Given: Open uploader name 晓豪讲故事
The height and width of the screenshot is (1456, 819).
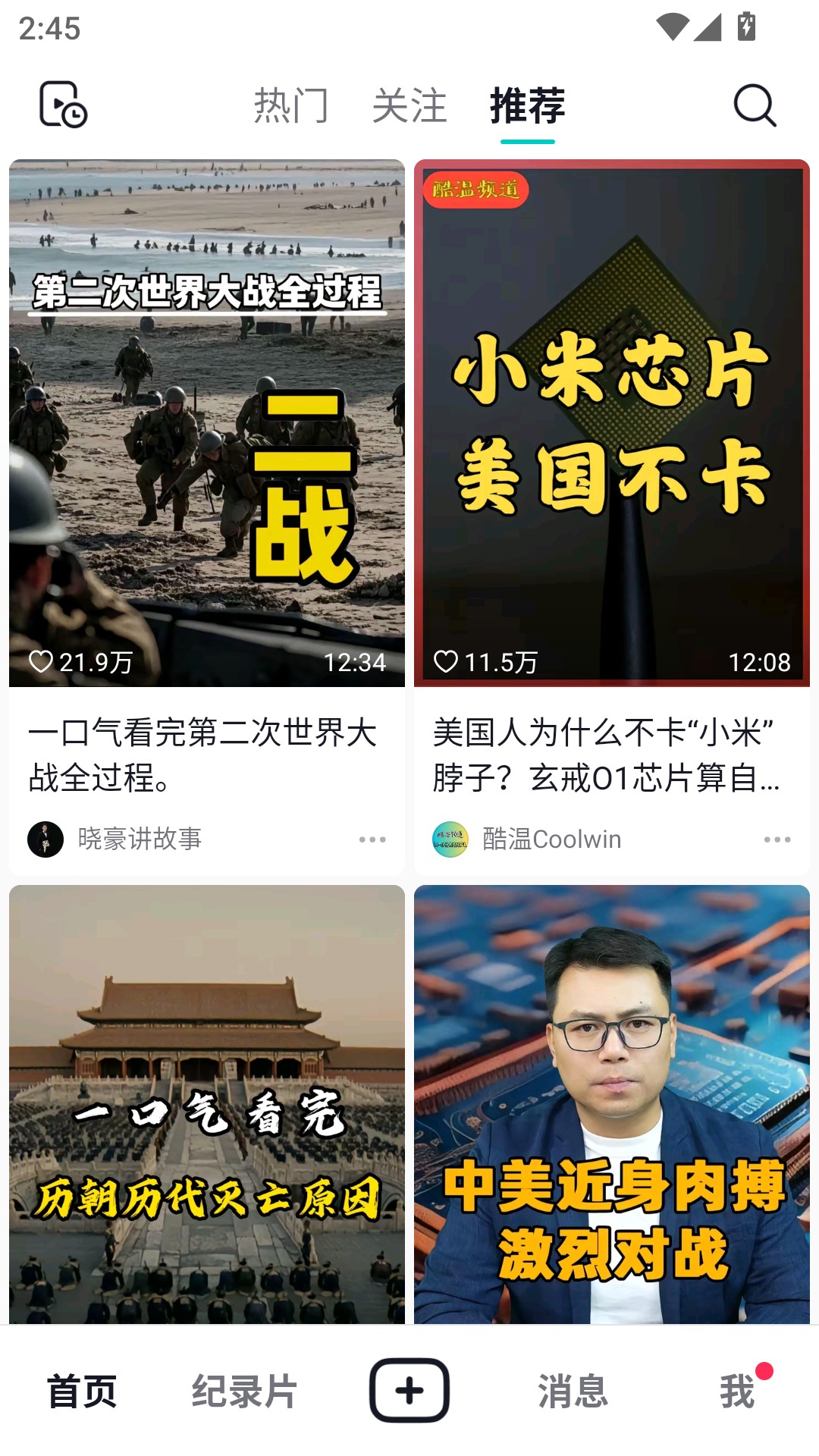Looking at the screenshot, I should click(x=135, y=838).
